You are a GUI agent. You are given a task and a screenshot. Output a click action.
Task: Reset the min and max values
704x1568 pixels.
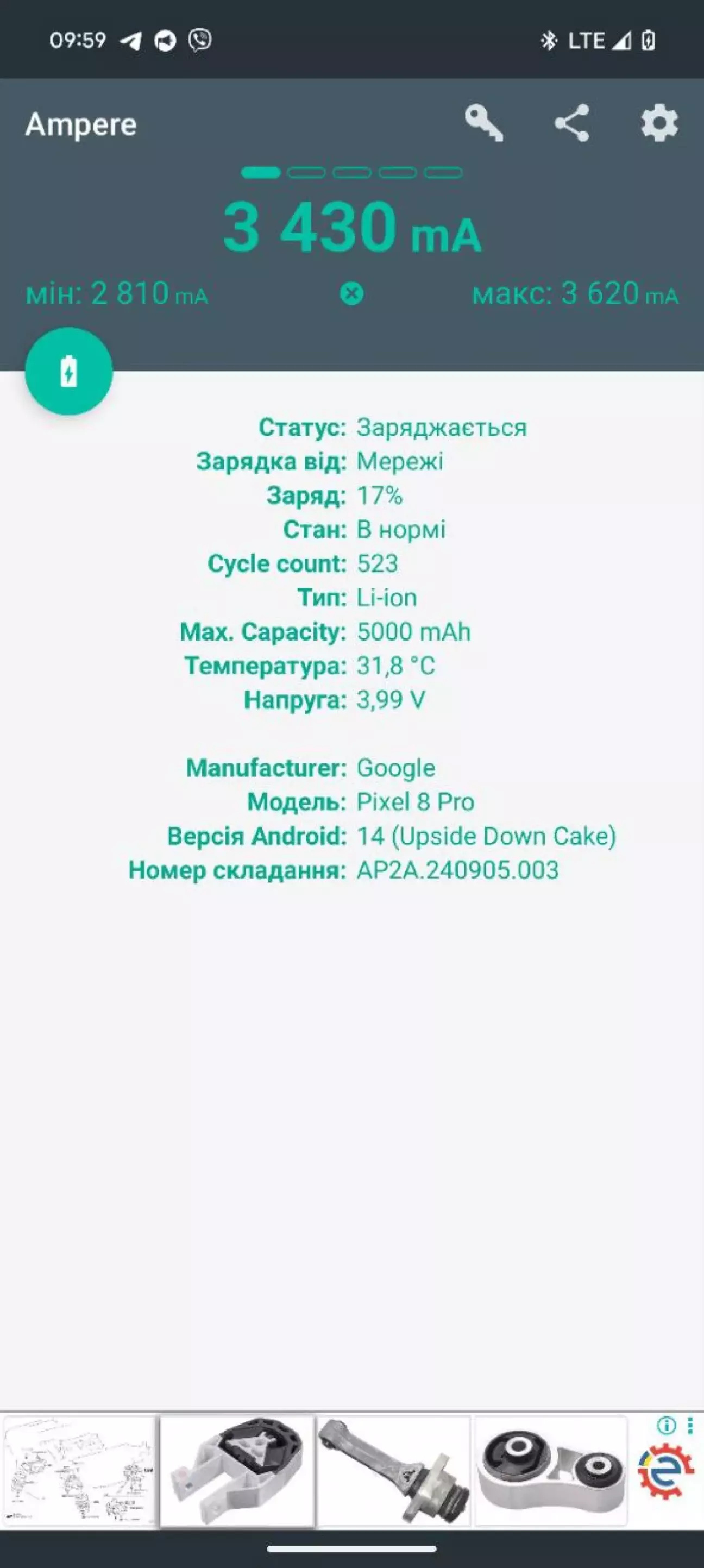click(351, 294)
